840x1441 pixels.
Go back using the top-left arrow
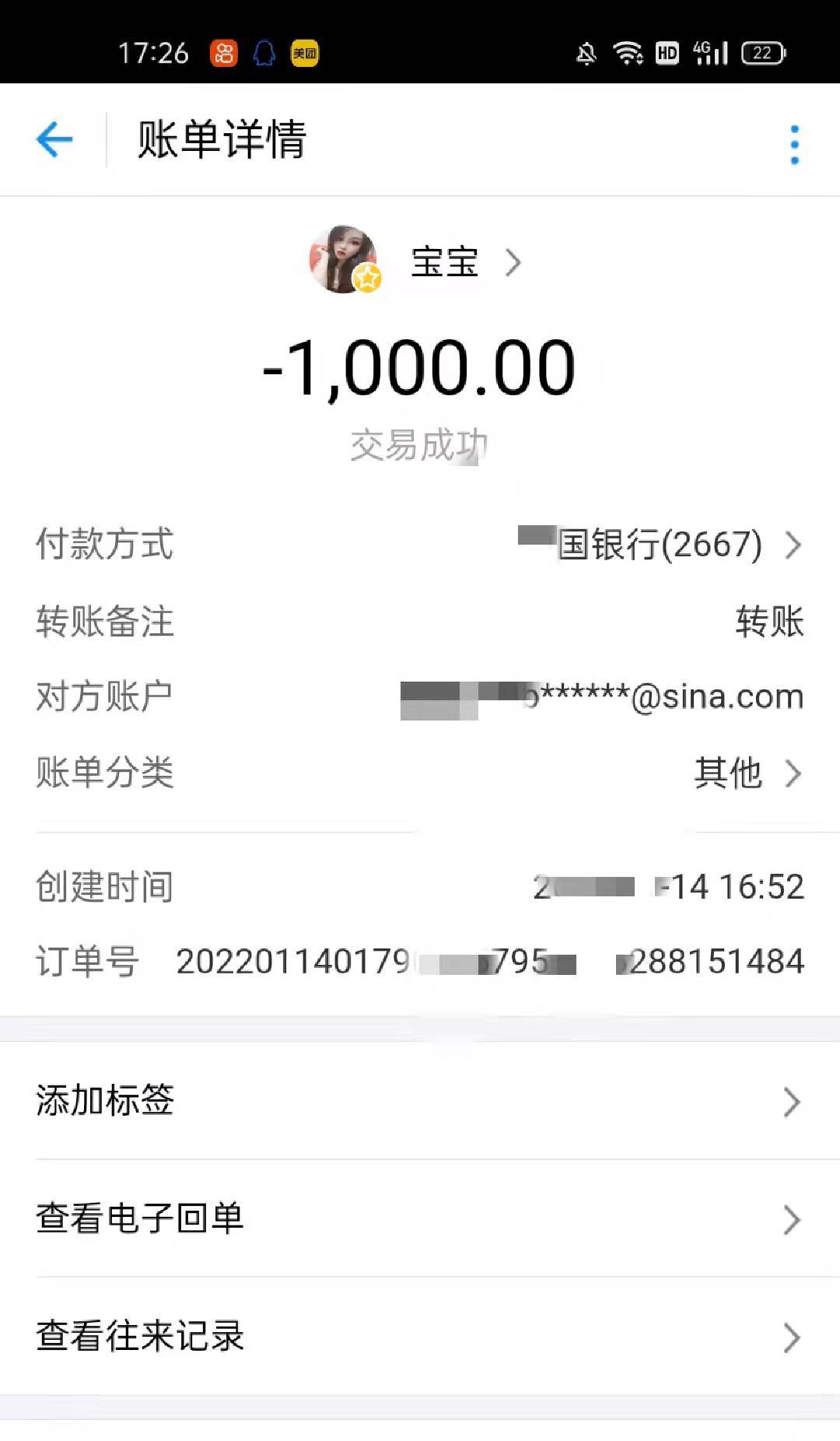[x=54, y=140]
